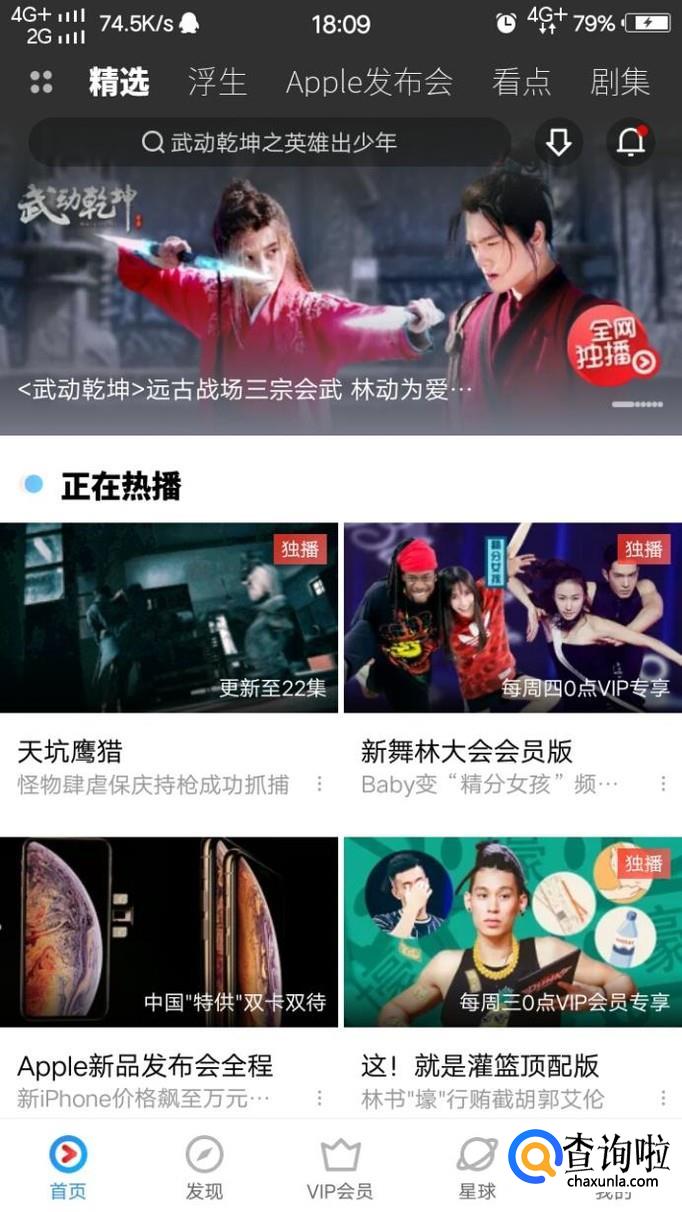
Task: Open more options for 天坑鹰猎
Action: pyautogui.click(x=319, y=784)
